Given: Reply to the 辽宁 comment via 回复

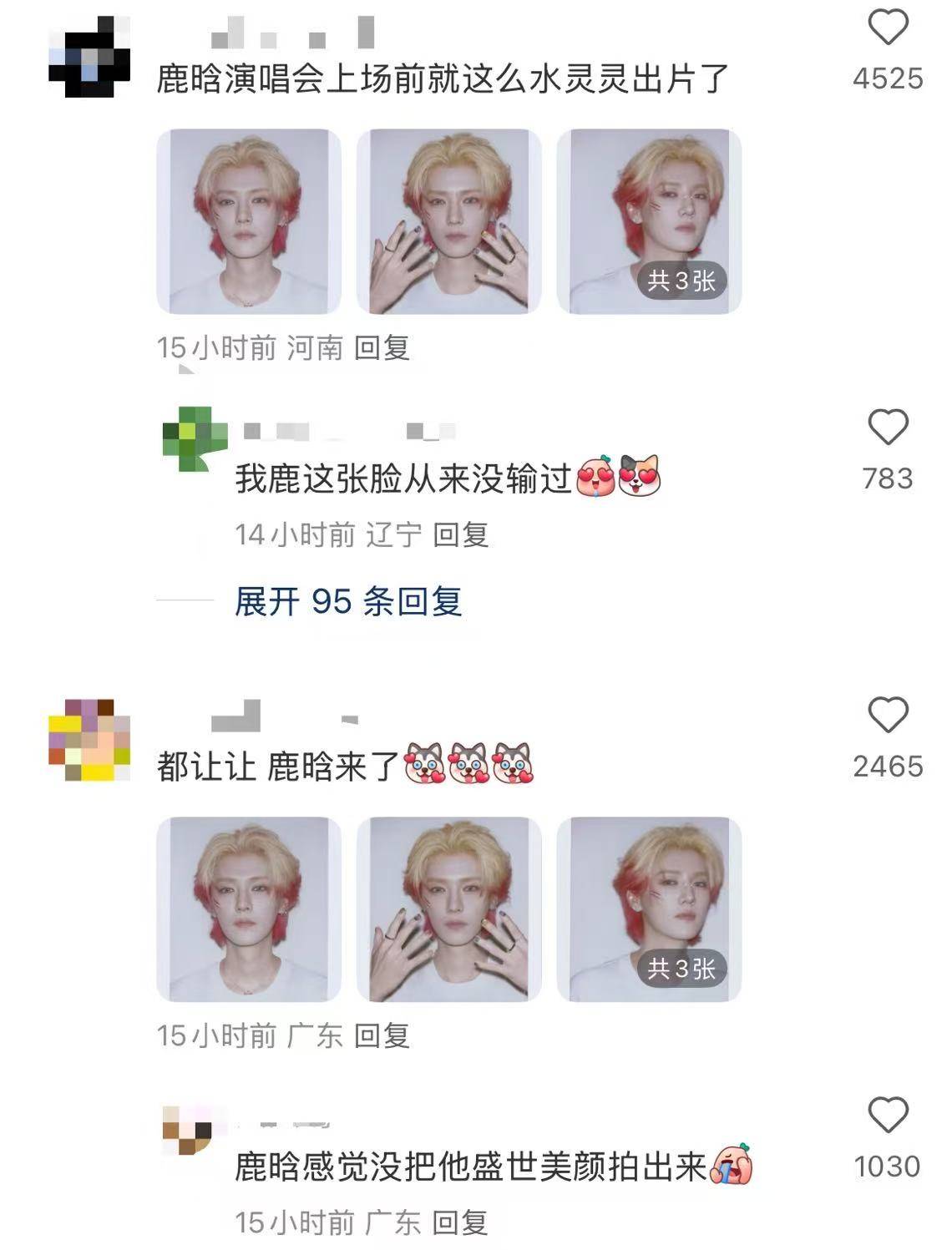Looking at the screenshot, I should click(x=460, y=534).
